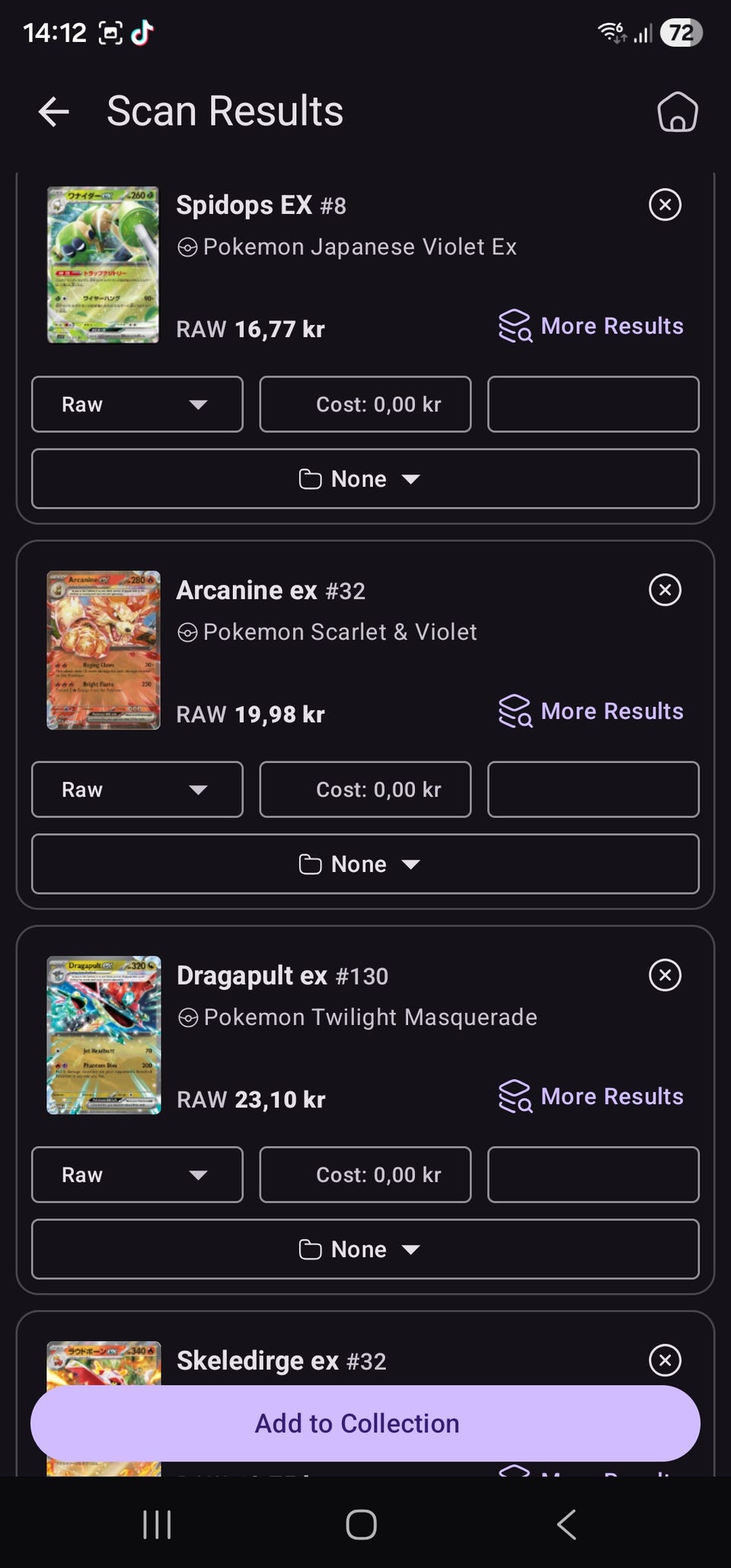Edit the cost field for Arcanine ex
731x1568 pixels.
pos(365,790)
